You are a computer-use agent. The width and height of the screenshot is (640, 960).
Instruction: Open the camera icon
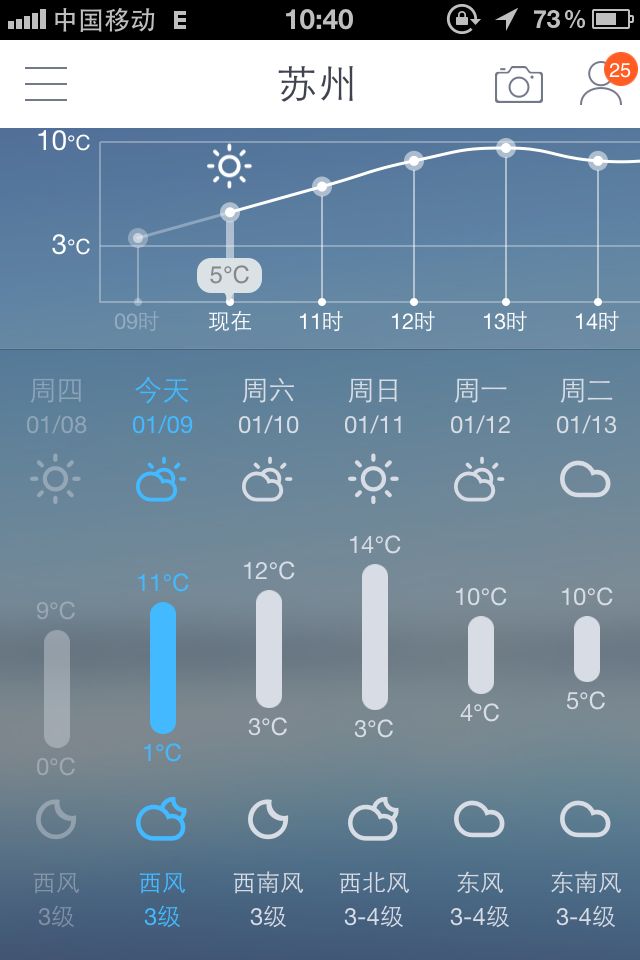(x=519, y=84)
